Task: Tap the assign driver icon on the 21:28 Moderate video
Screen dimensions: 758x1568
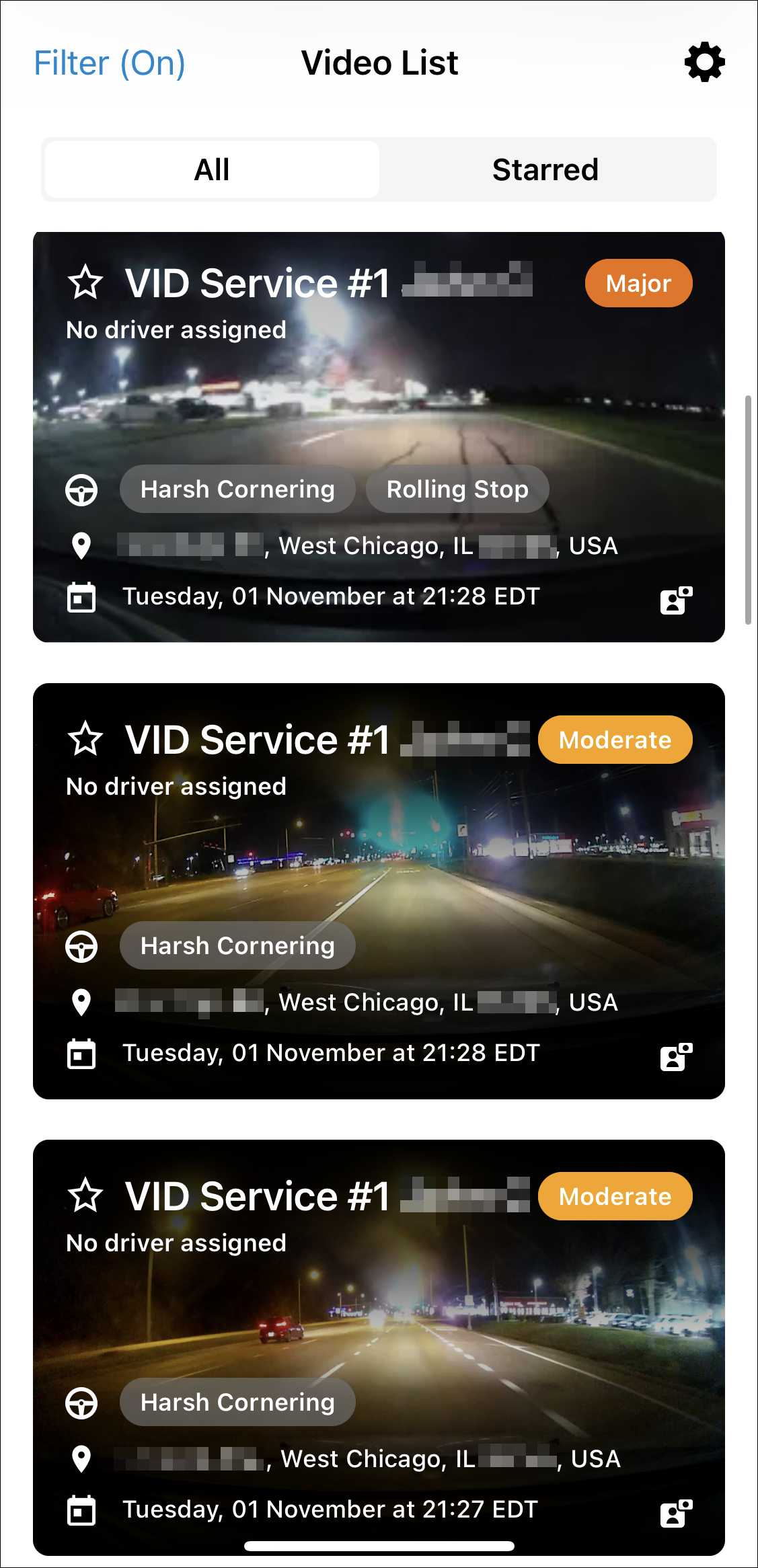Action: [676, 1056]
